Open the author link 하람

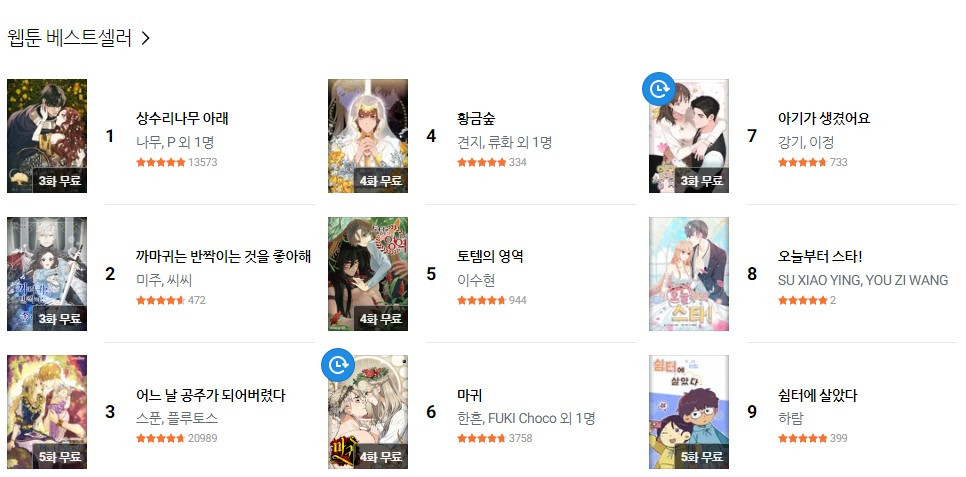pos(791,418)
